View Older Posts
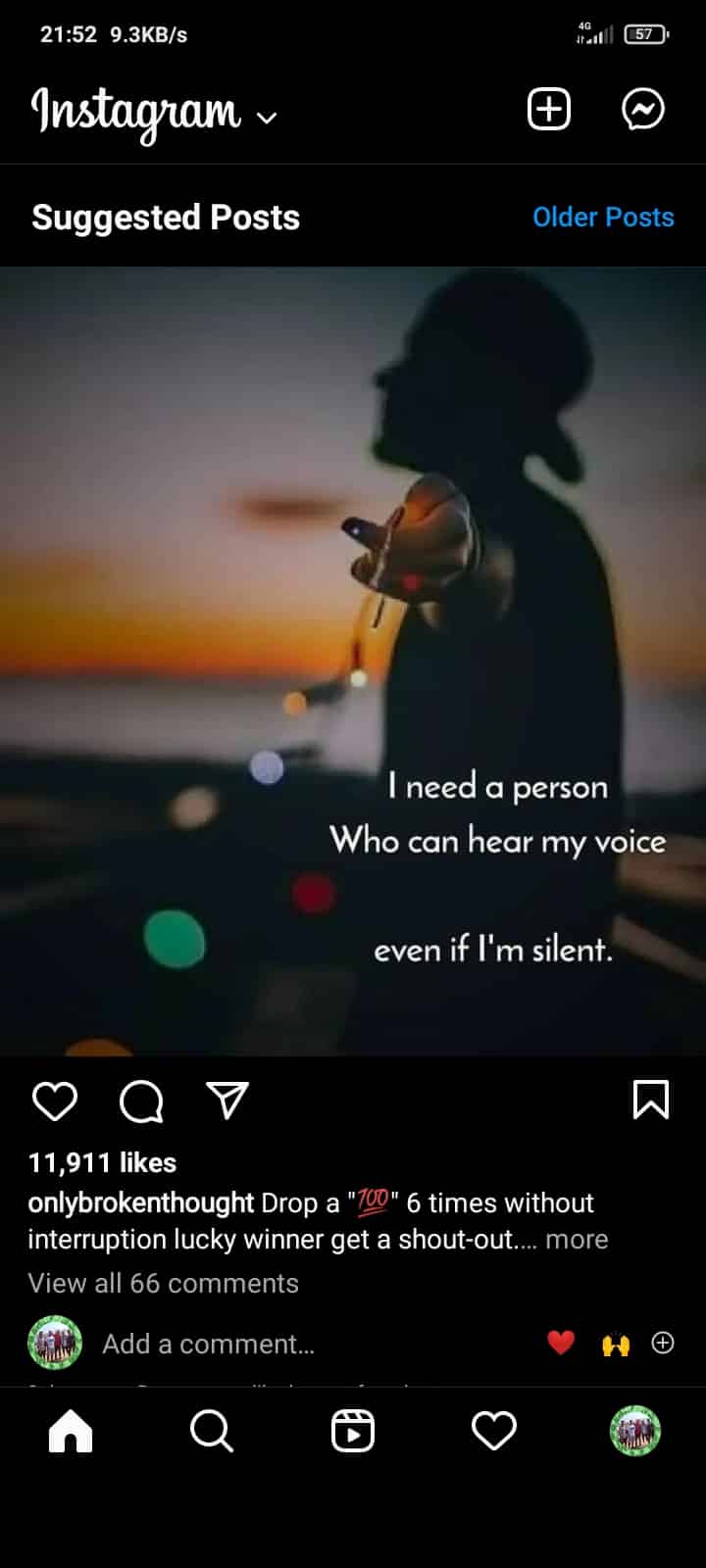Viewport: 706px width, 1568px height. pyautogui.click(x=603, y=217)
